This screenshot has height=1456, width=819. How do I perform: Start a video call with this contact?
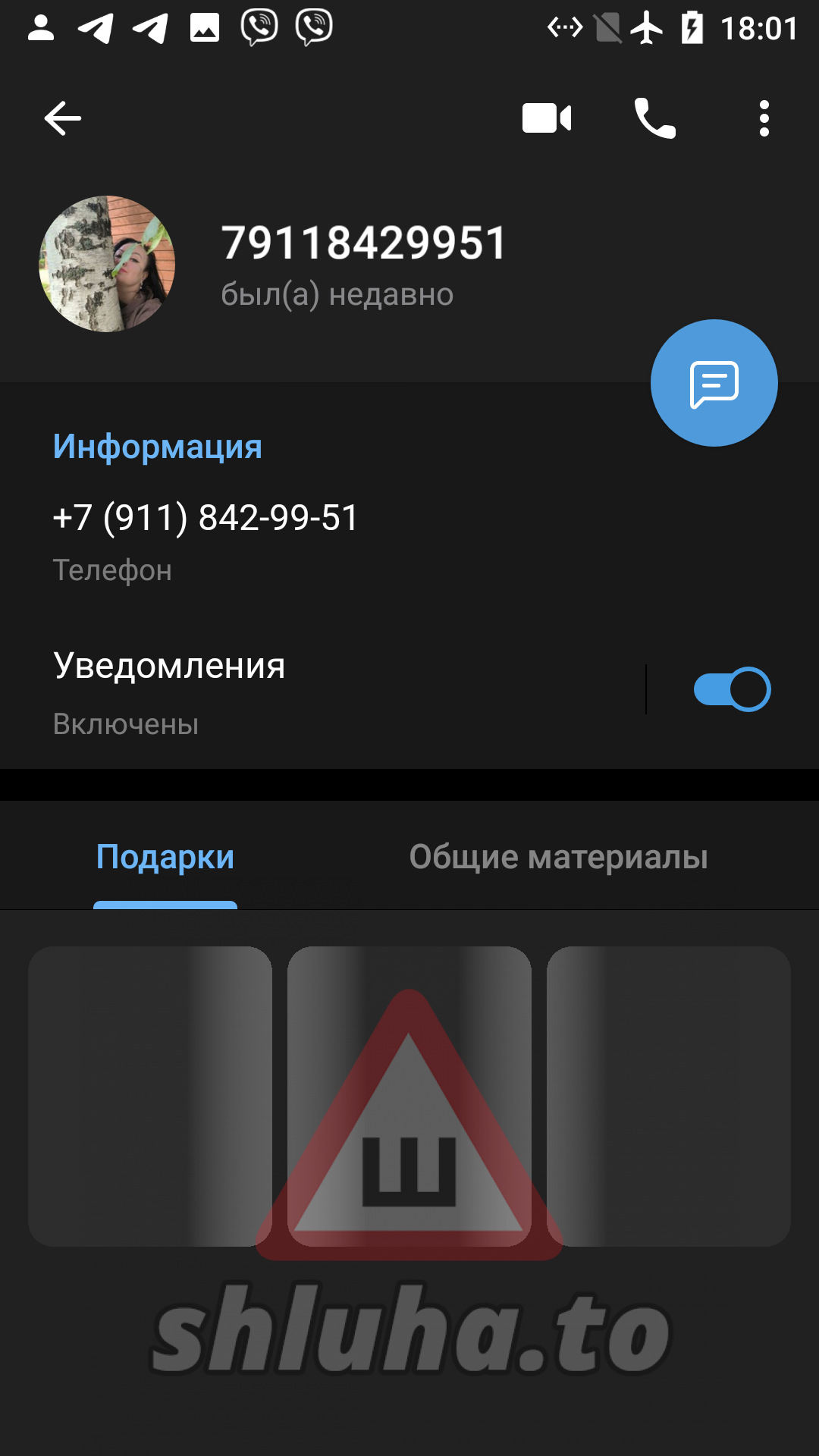click(x=547, y=118)
